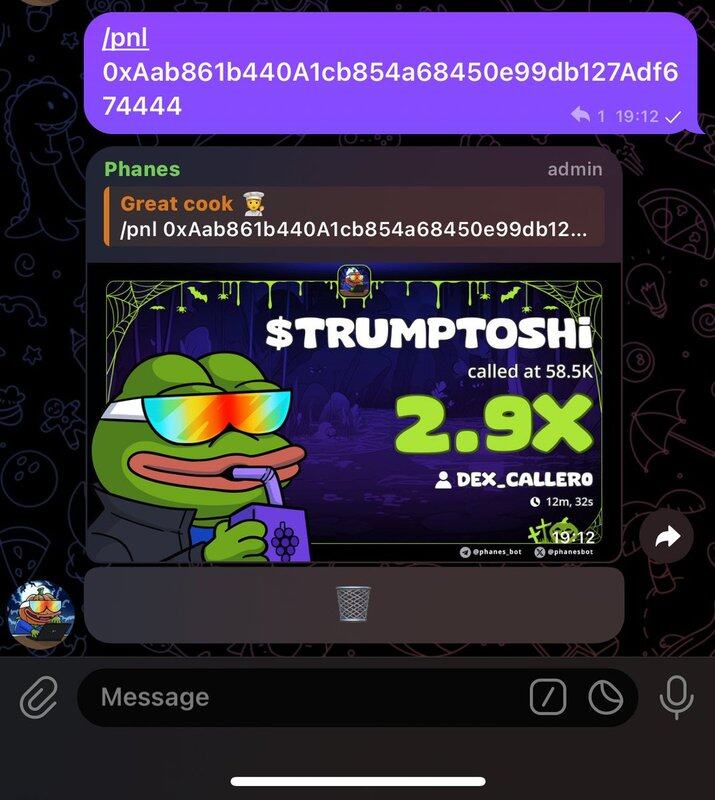
Task: Focus the Message input field
Action: coord(300,697)
